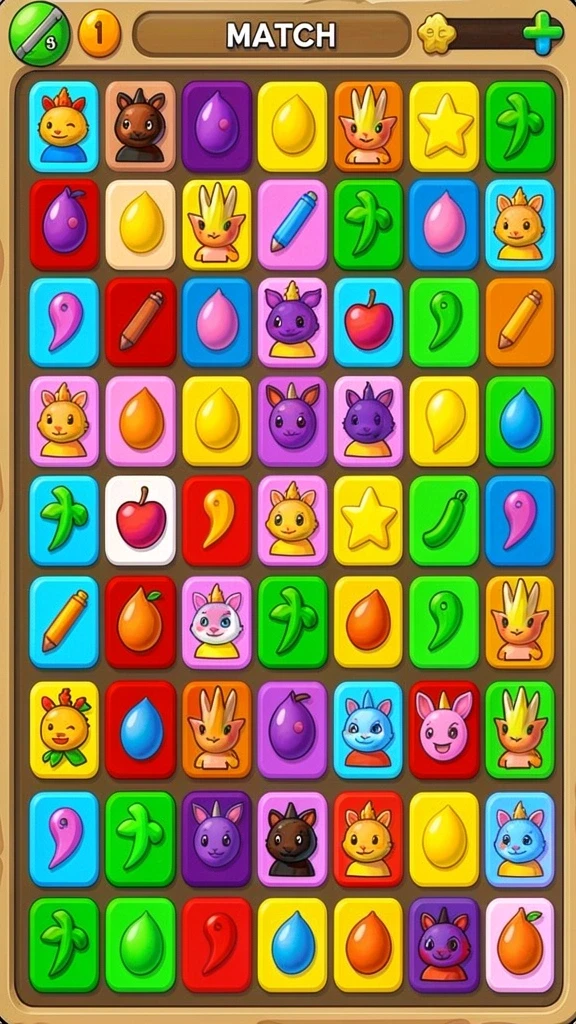
Task: Choose the green chili pepper tile
Action: [444, 519]
